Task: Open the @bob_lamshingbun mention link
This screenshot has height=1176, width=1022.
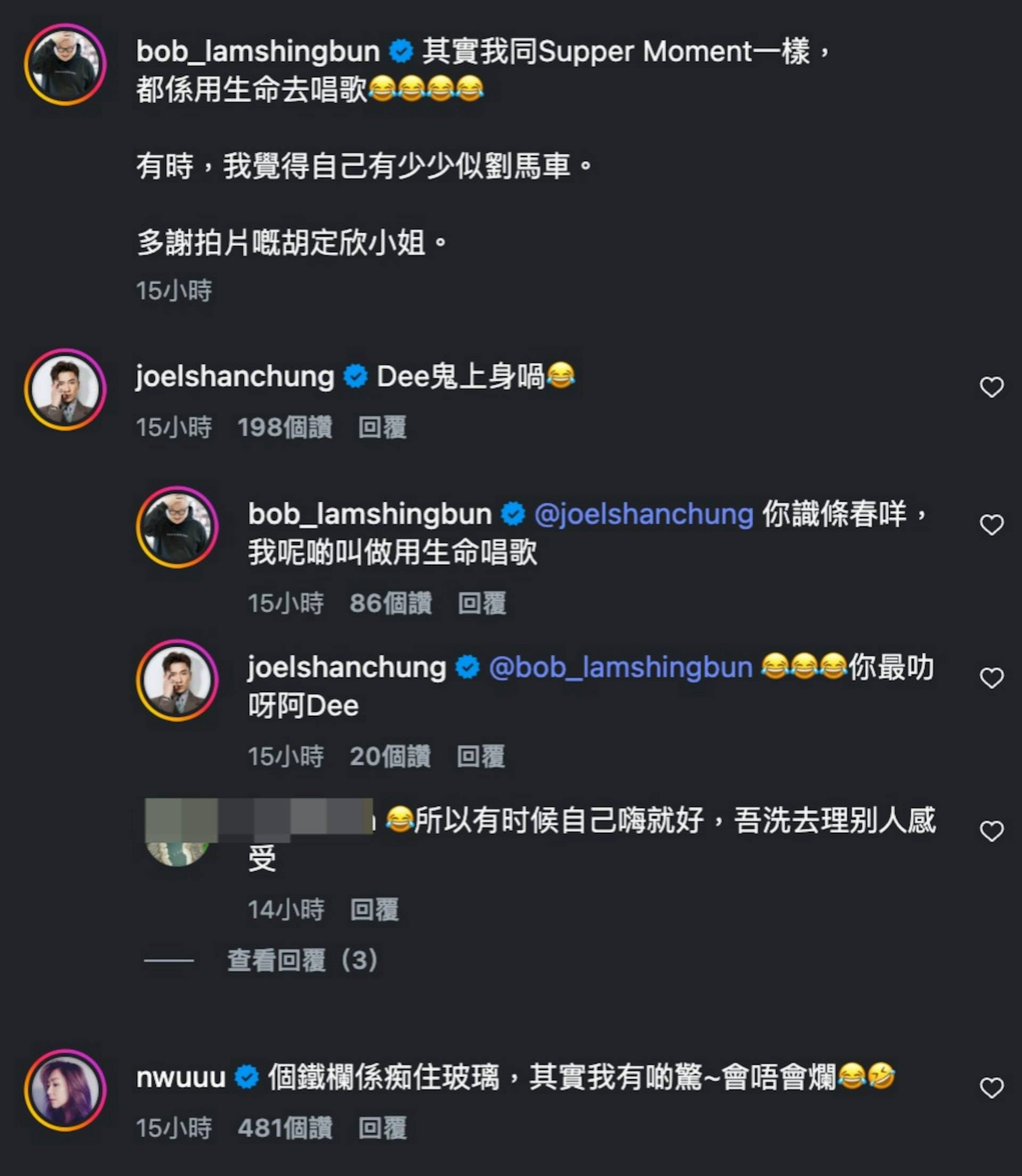Action: [621, 667]
